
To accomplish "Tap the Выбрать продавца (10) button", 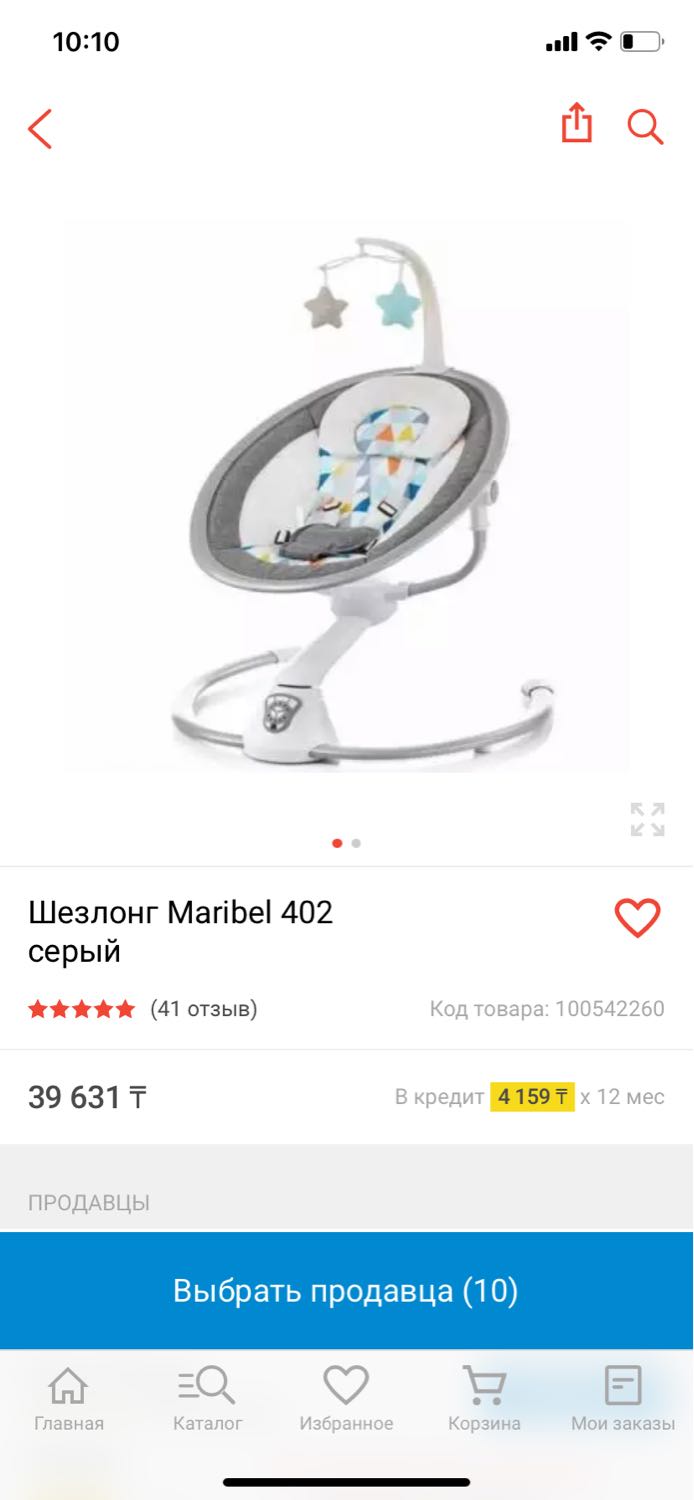I will click(346, 1290).
